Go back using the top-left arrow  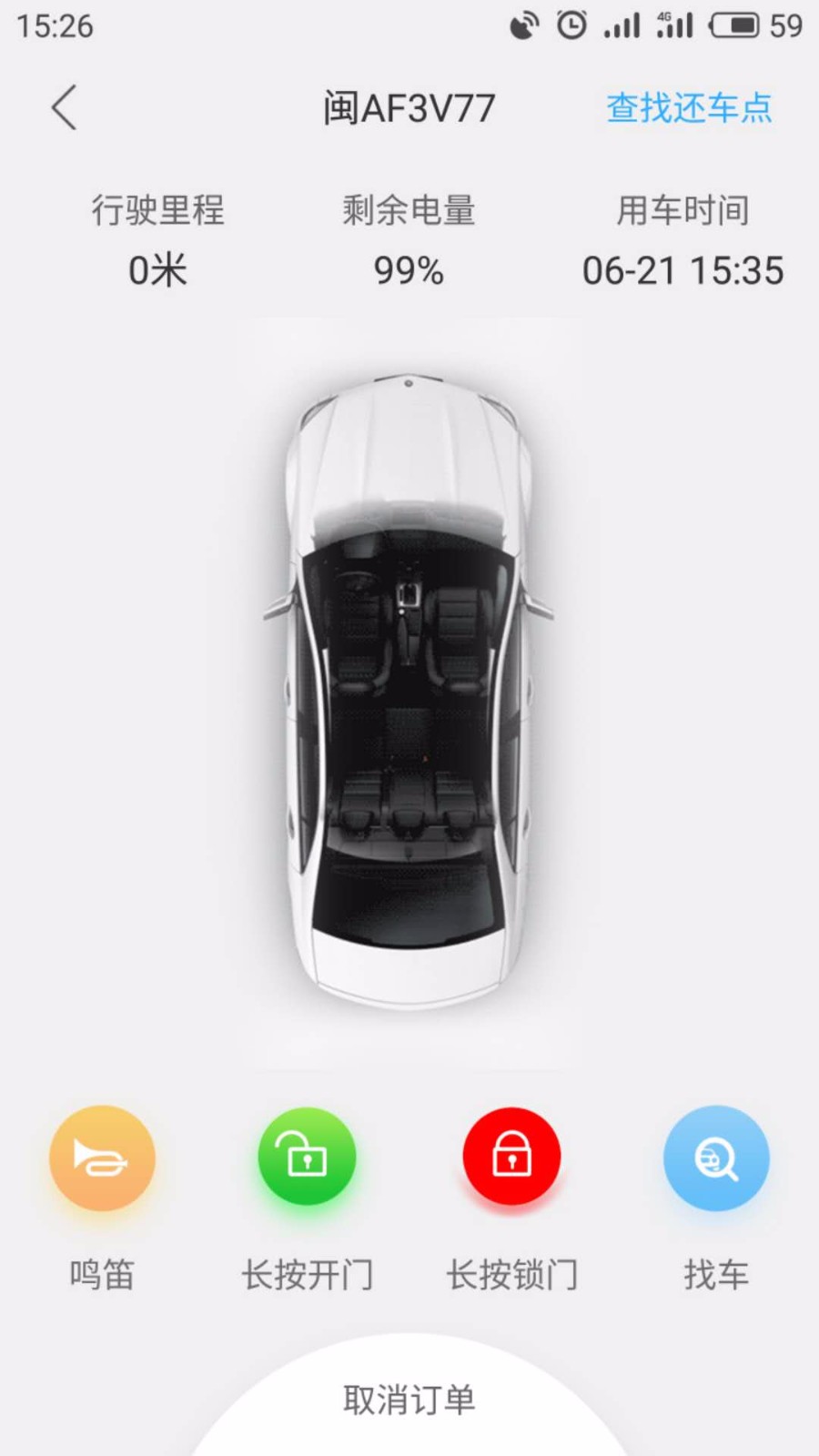coord(64,108)
